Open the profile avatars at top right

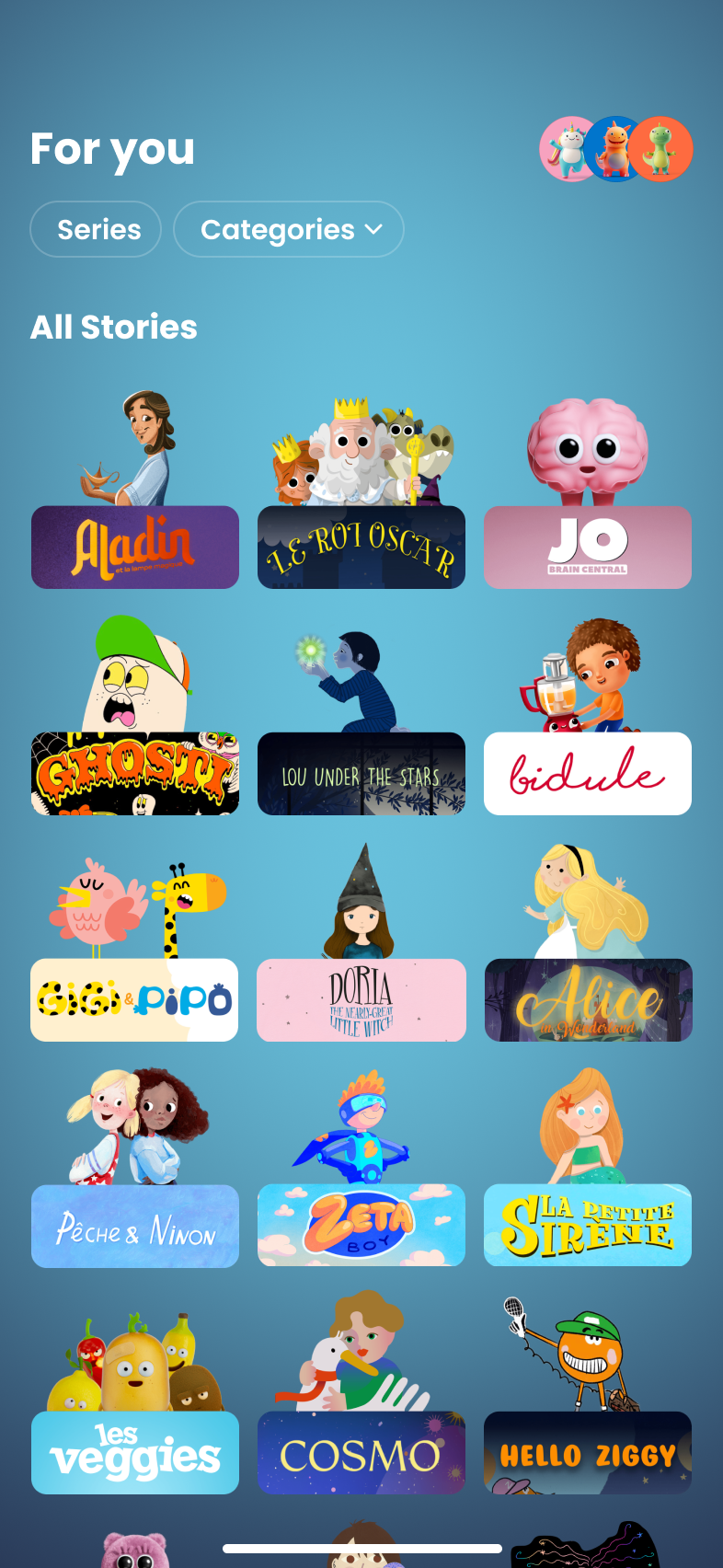click(615, 149)
